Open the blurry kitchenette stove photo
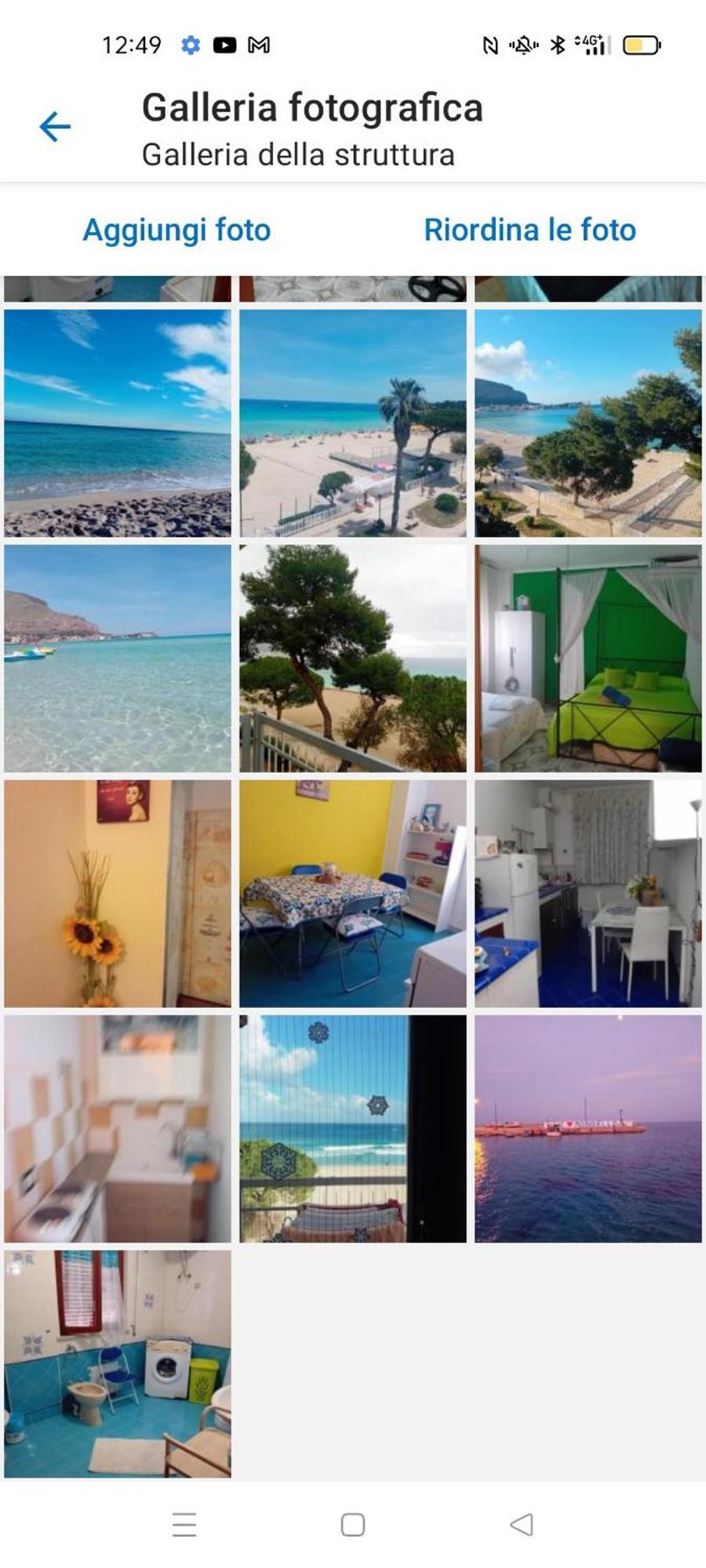This screenshot has width=706, height=1568. pos(118,1129)
